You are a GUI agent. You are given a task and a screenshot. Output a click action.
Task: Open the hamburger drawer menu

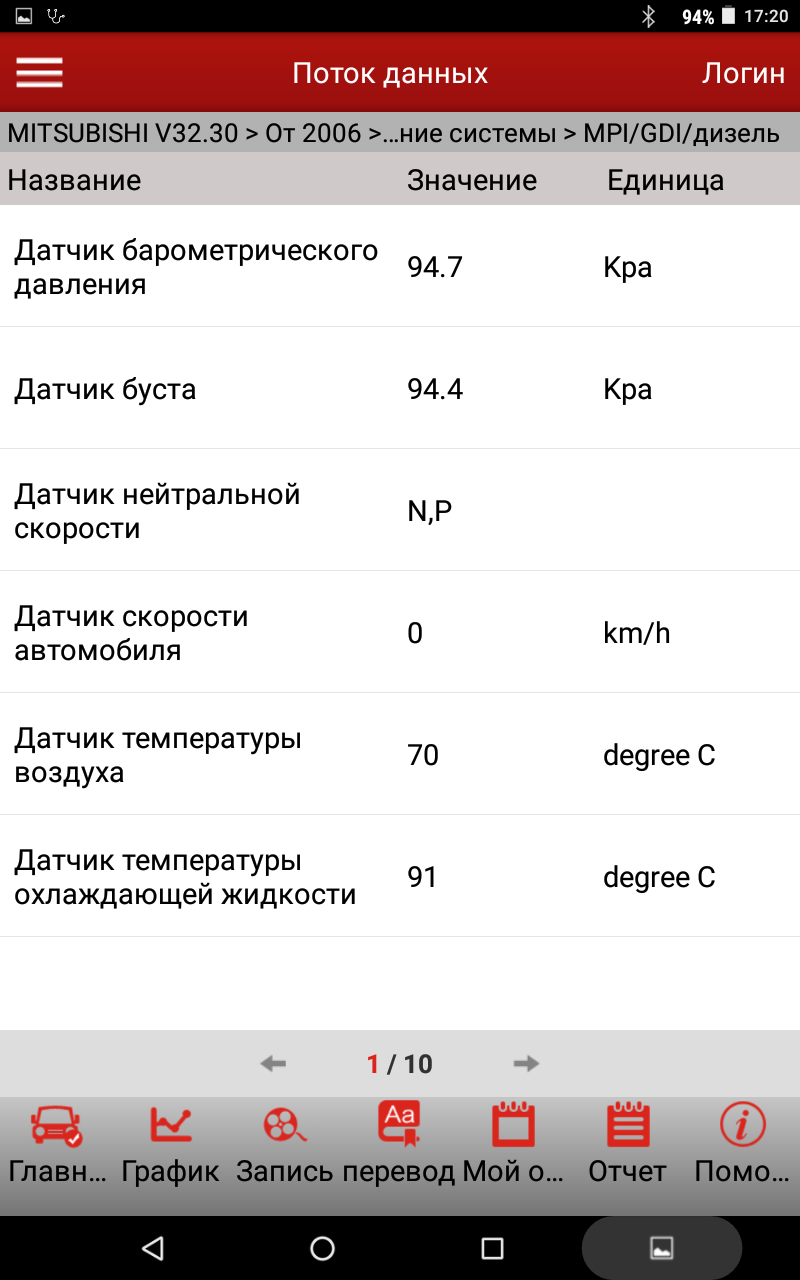point(39,73)
